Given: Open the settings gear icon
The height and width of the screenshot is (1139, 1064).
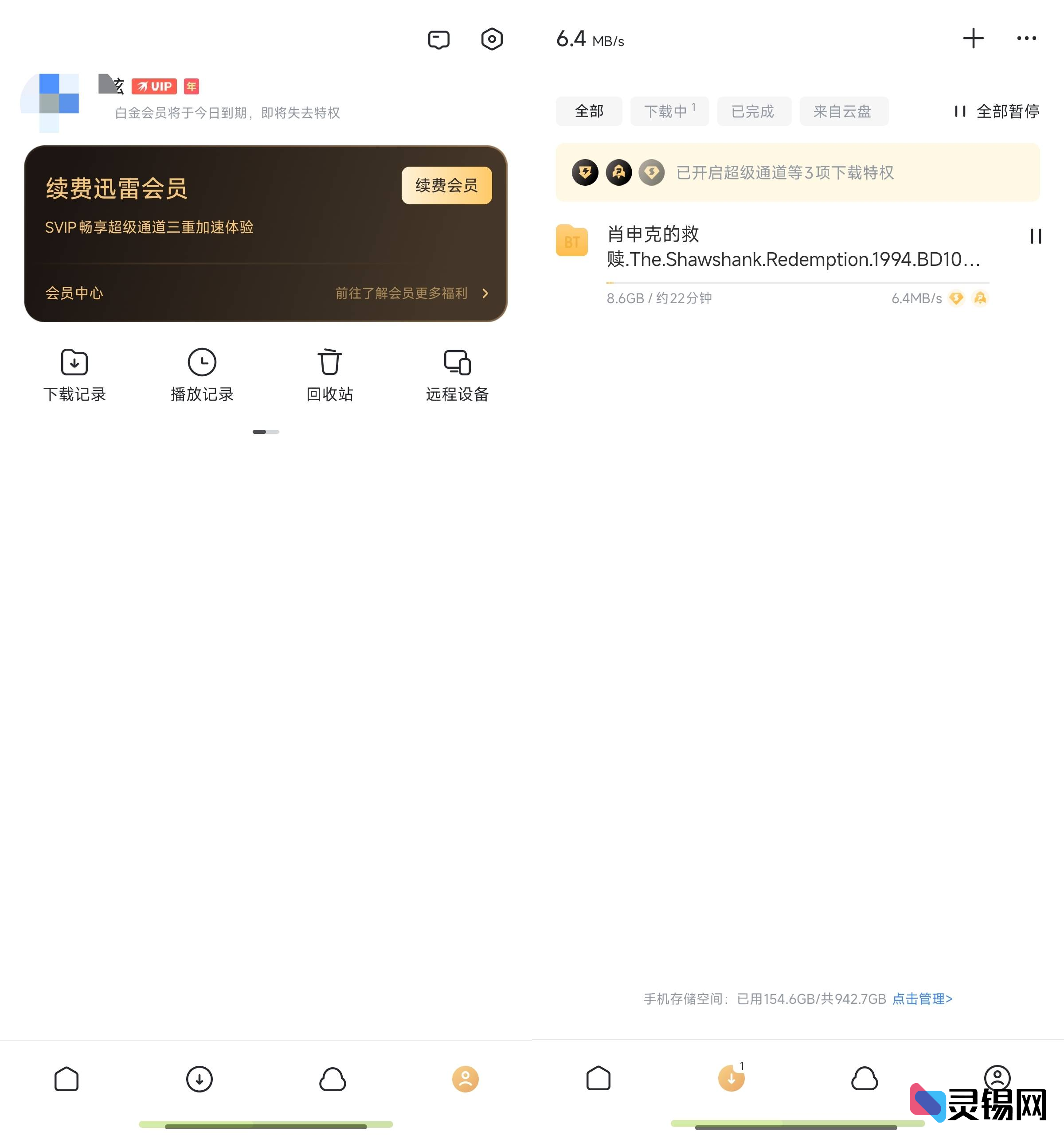Looking at the screenshot, I should (x=492, y=39).
